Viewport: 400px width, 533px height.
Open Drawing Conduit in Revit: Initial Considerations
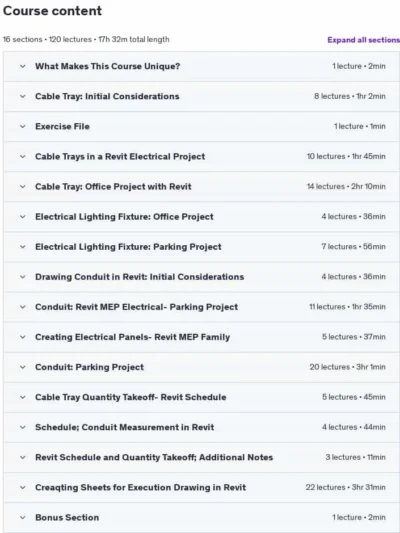[202, 277]
